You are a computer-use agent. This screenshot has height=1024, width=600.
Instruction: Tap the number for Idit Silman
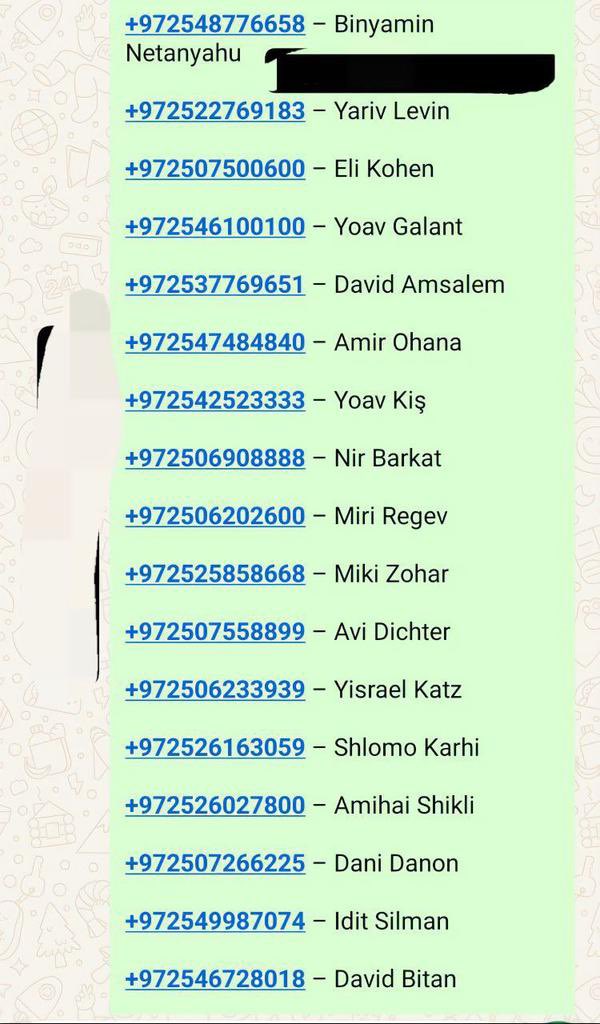(215, 922)
